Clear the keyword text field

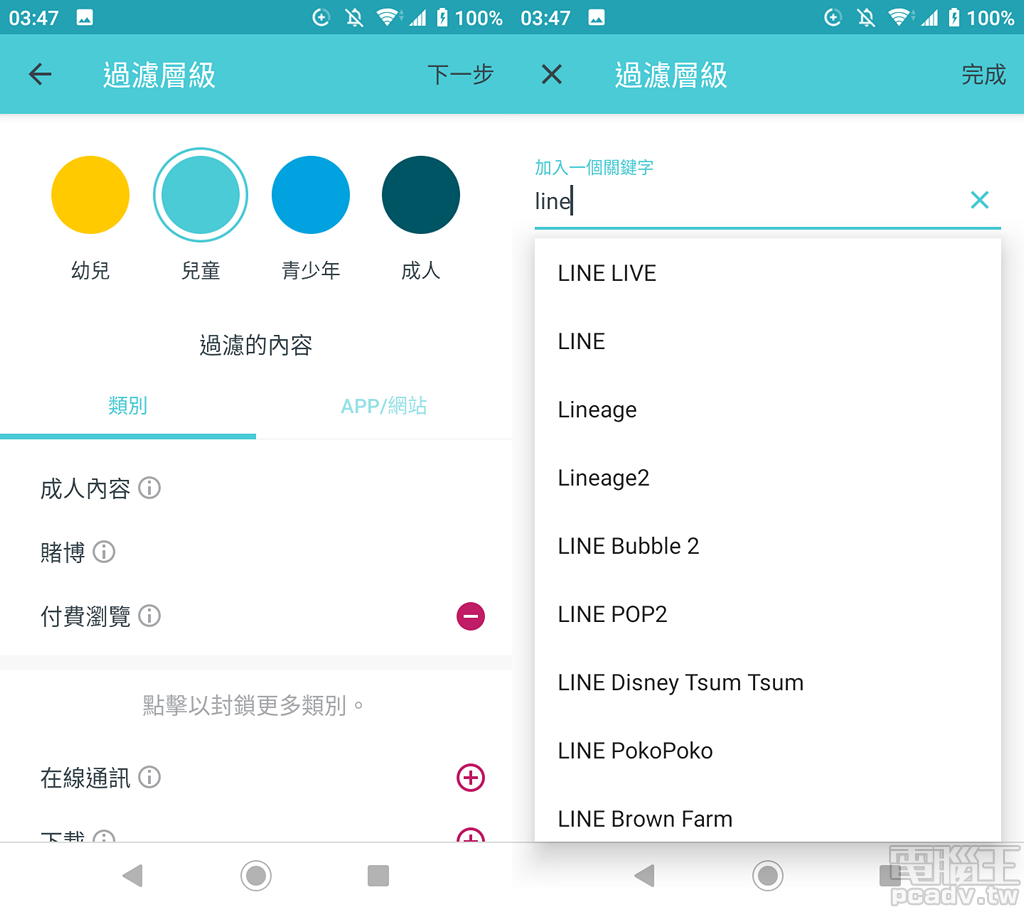[x=979, y=200]
